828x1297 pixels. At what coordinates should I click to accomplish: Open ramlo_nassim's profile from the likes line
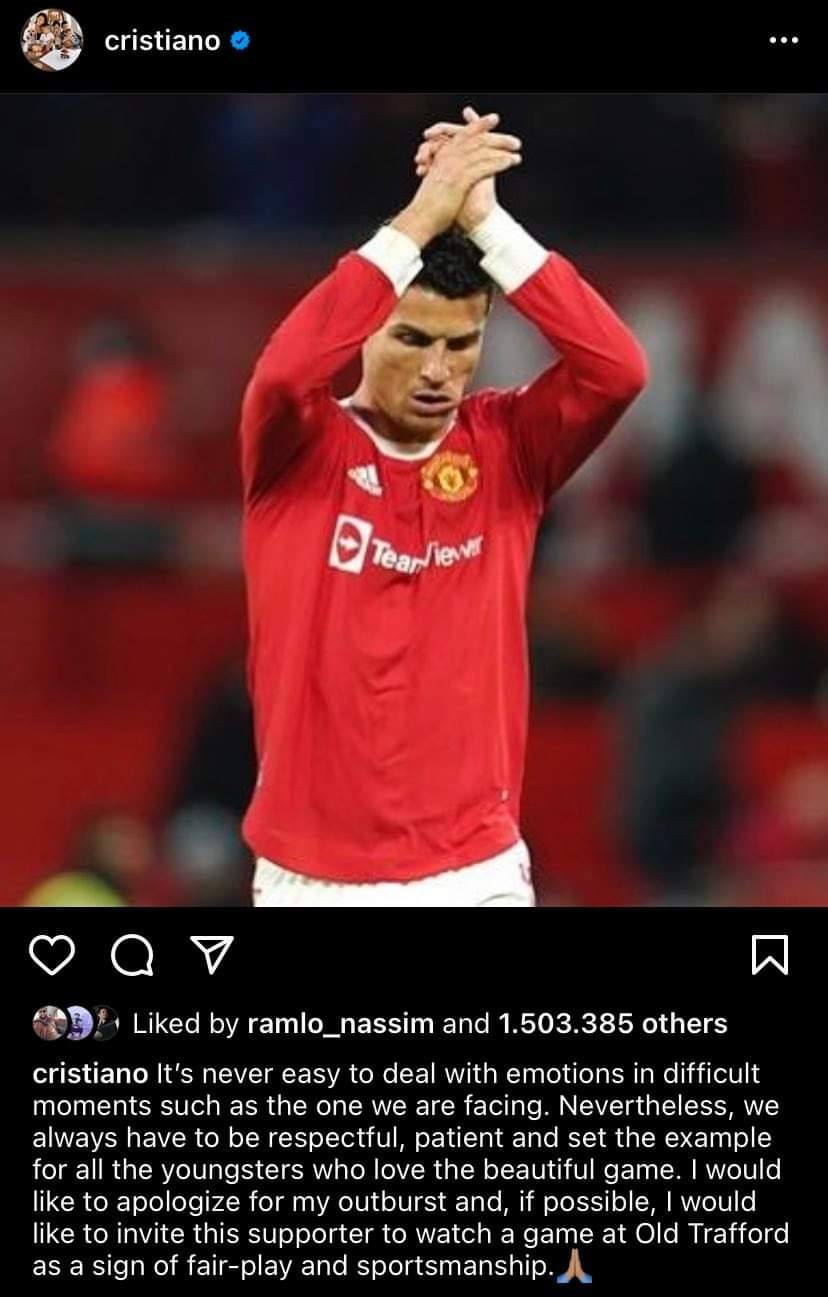point(340,1023)
